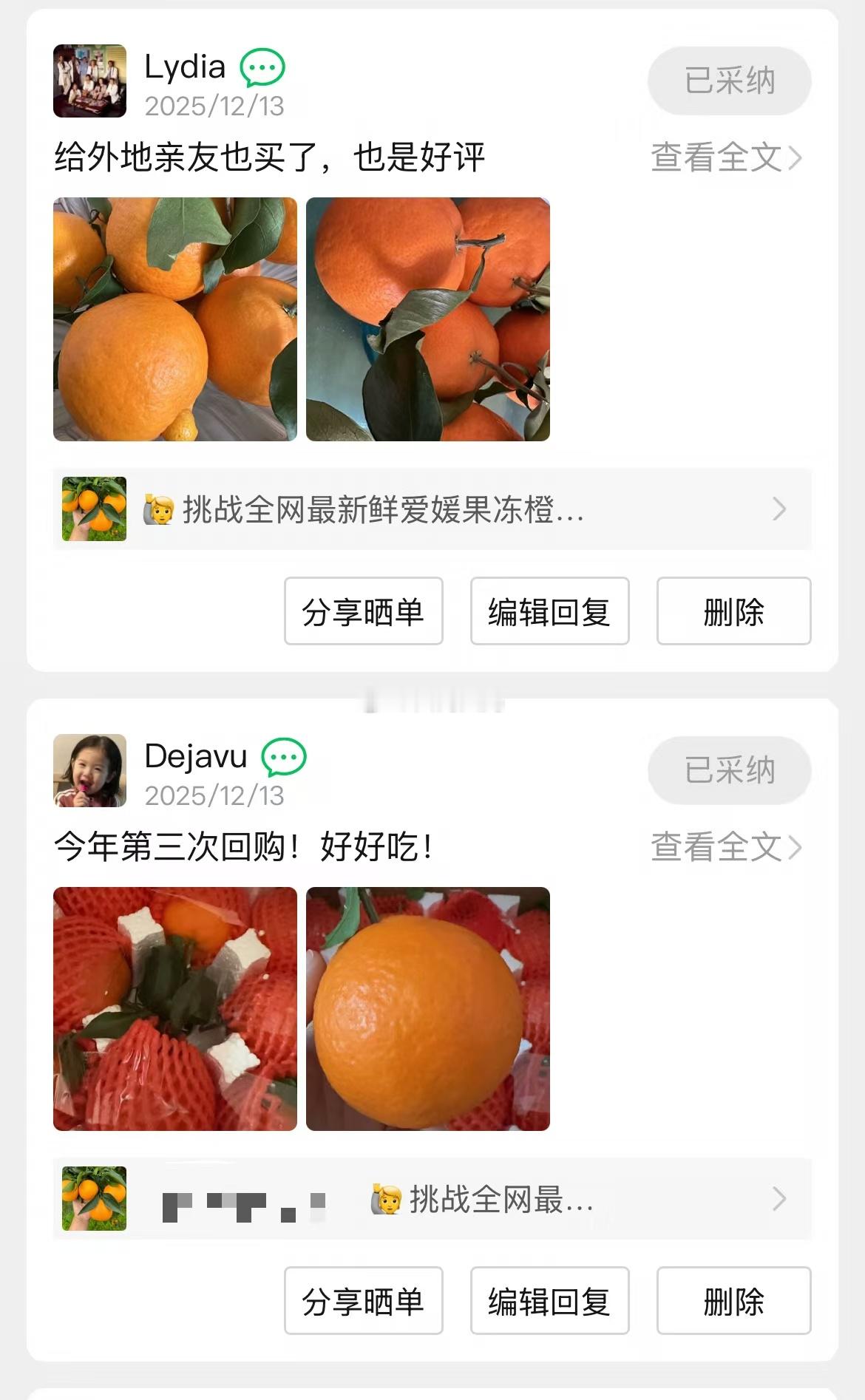Tap 已采纳 on Lydia's review
The height and width of the screenshot is (1400, 865).
(729, 81)
